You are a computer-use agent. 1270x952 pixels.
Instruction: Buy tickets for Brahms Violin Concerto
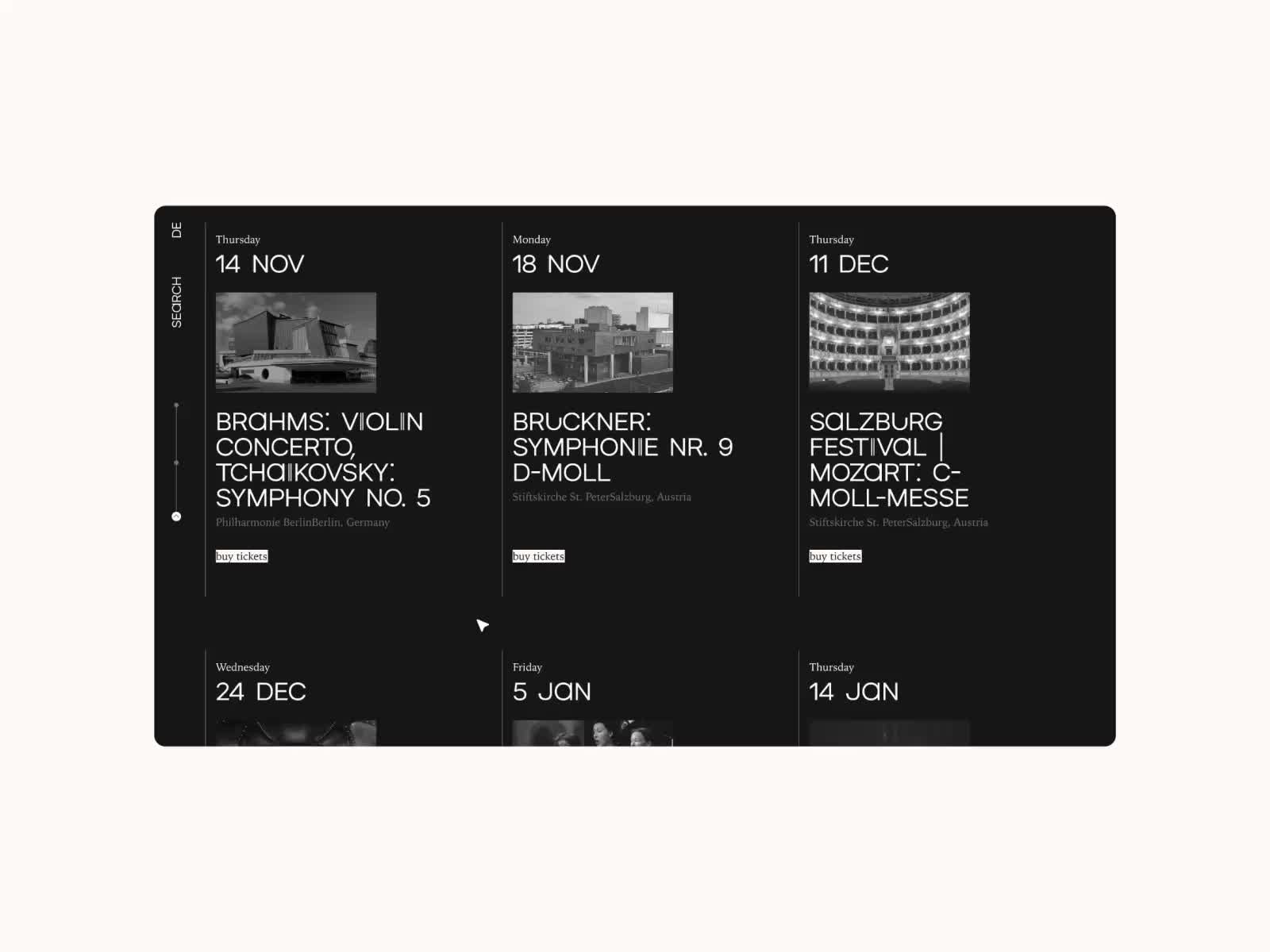pyautogui.click(x=241, y=556)
